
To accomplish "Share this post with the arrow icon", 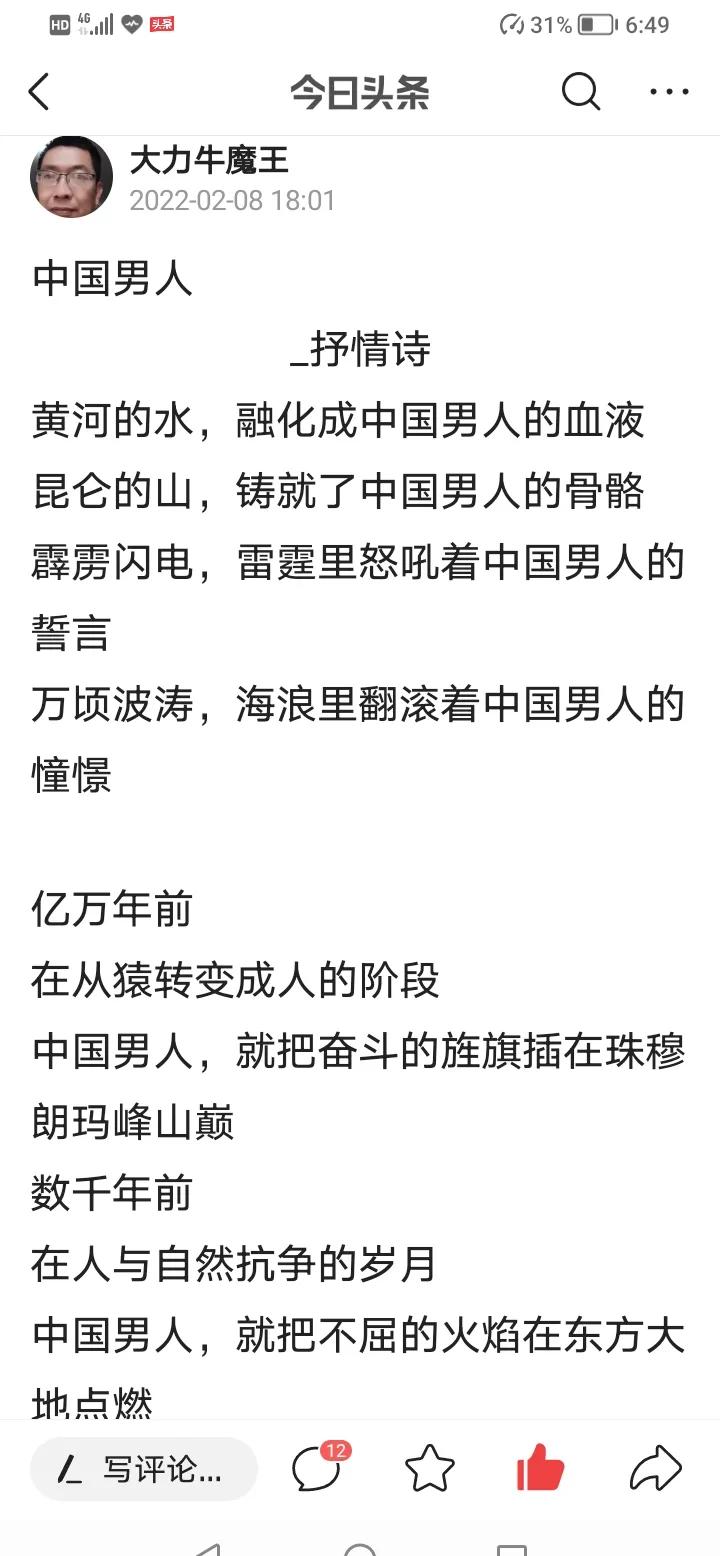I will [x=656, y=1469].
